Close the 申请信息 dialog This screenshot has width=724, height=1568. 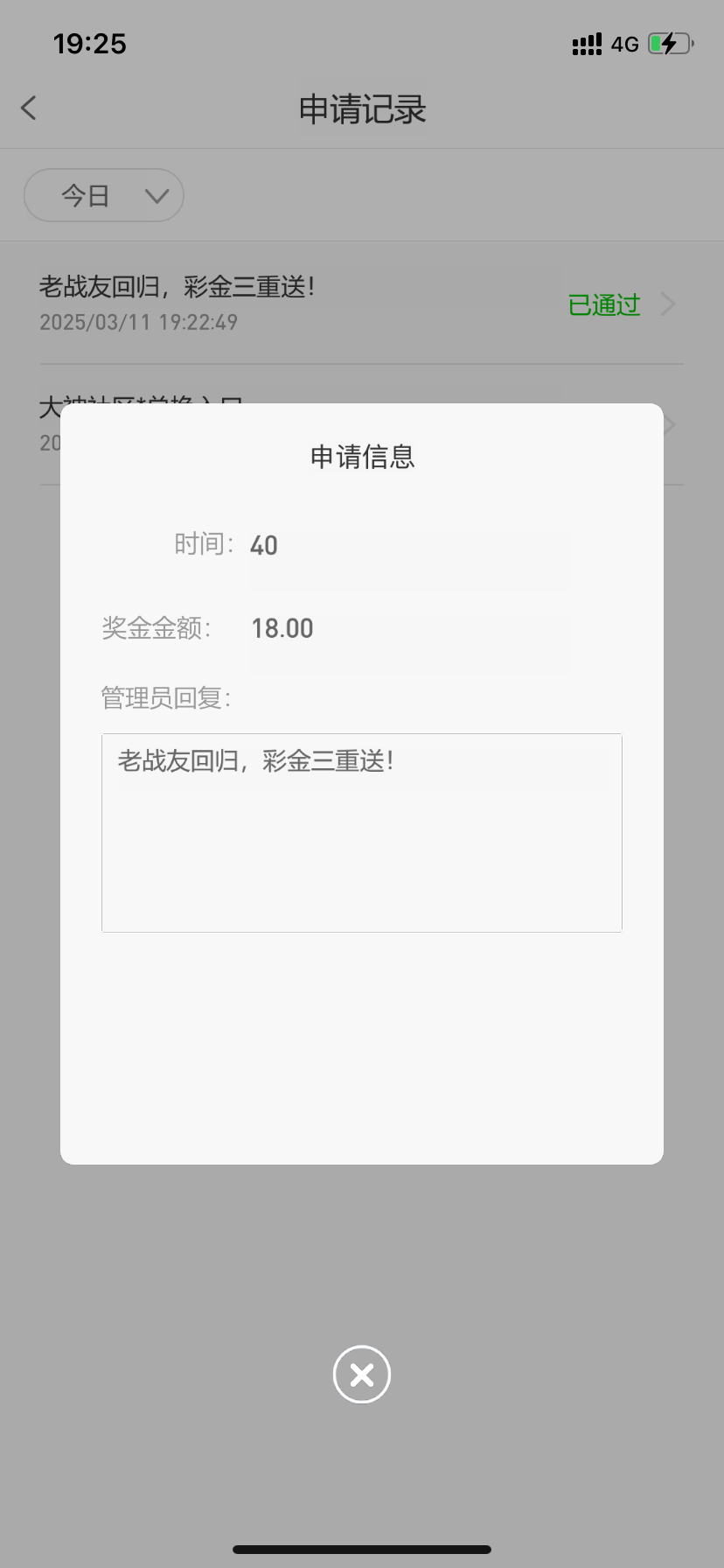361,1374
